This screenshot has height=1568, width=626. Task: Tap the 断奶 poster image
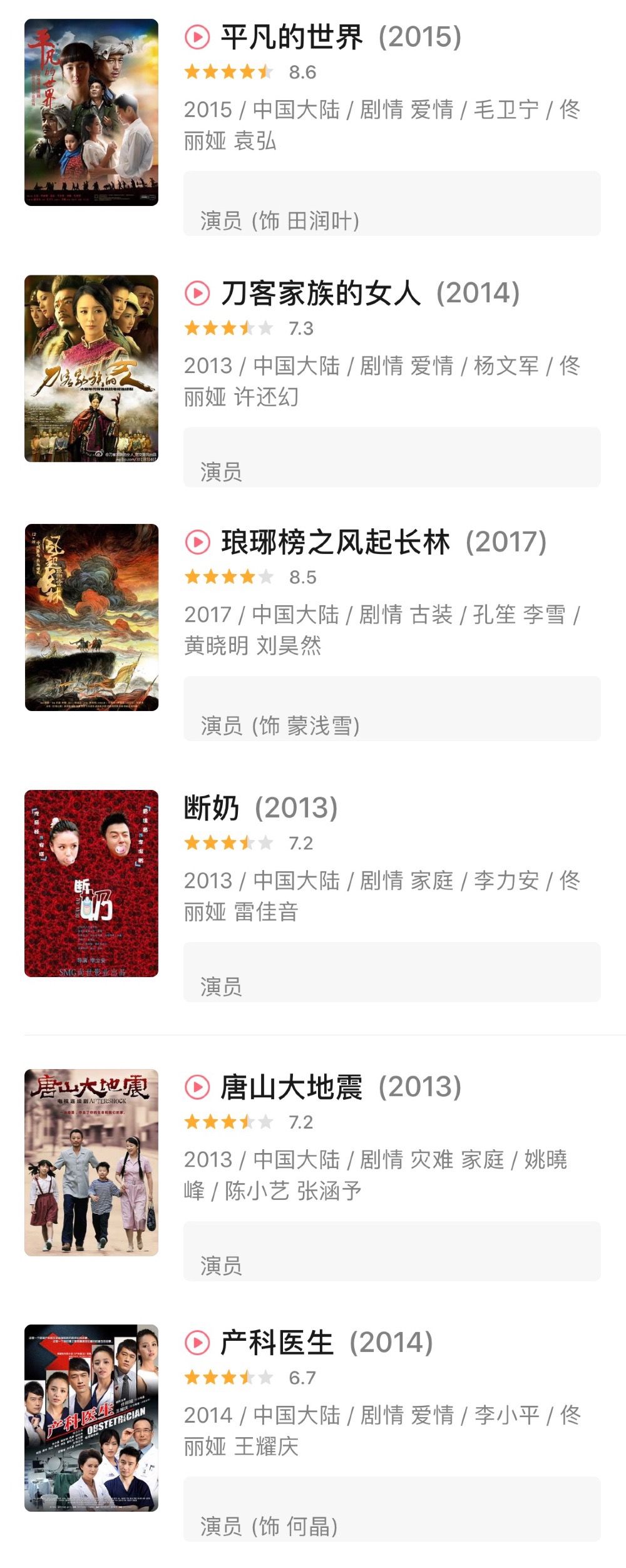(x=91, y=883)
